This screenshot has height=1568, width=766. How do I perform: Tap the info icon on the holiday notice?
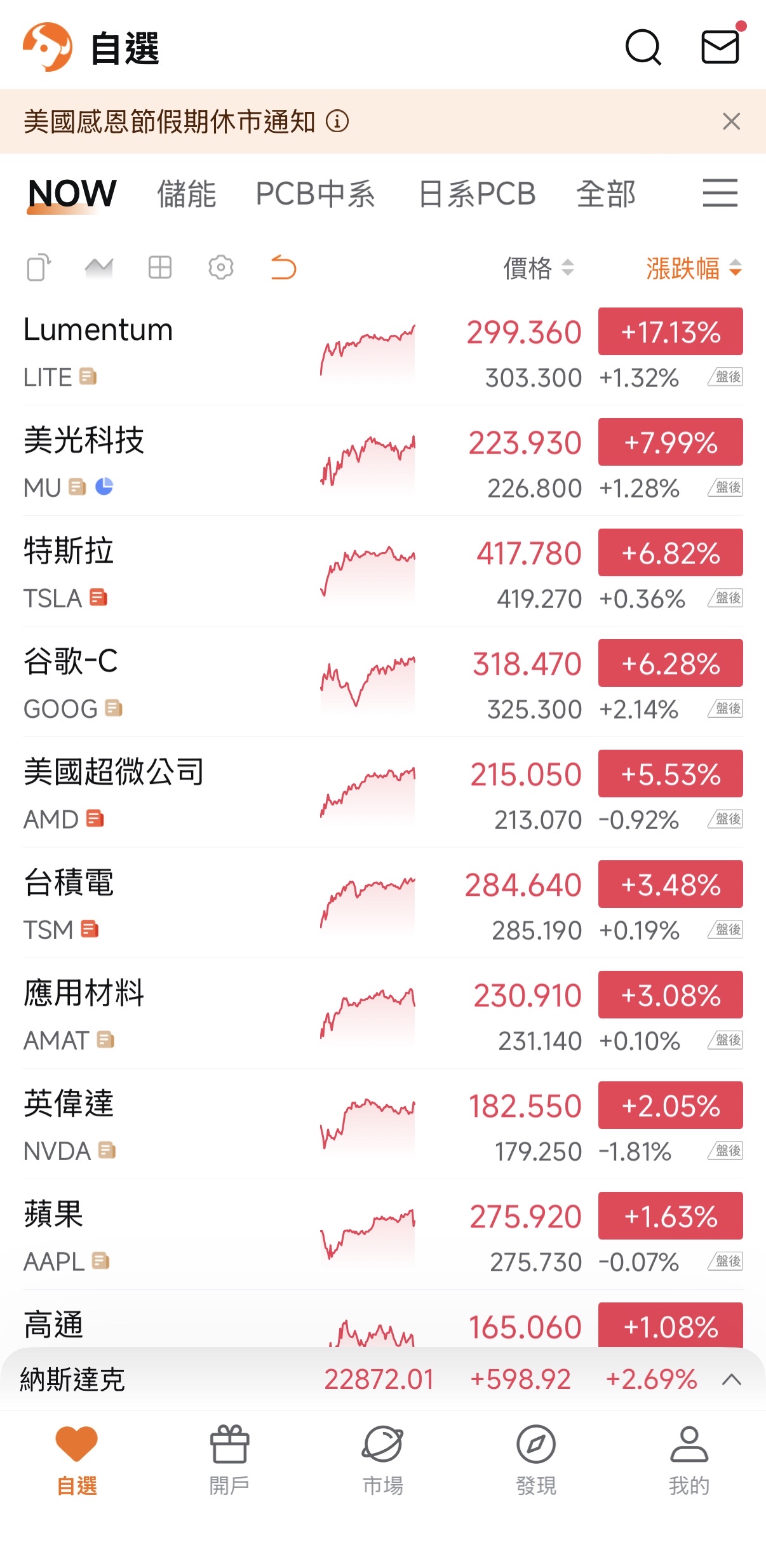point(338,121)
